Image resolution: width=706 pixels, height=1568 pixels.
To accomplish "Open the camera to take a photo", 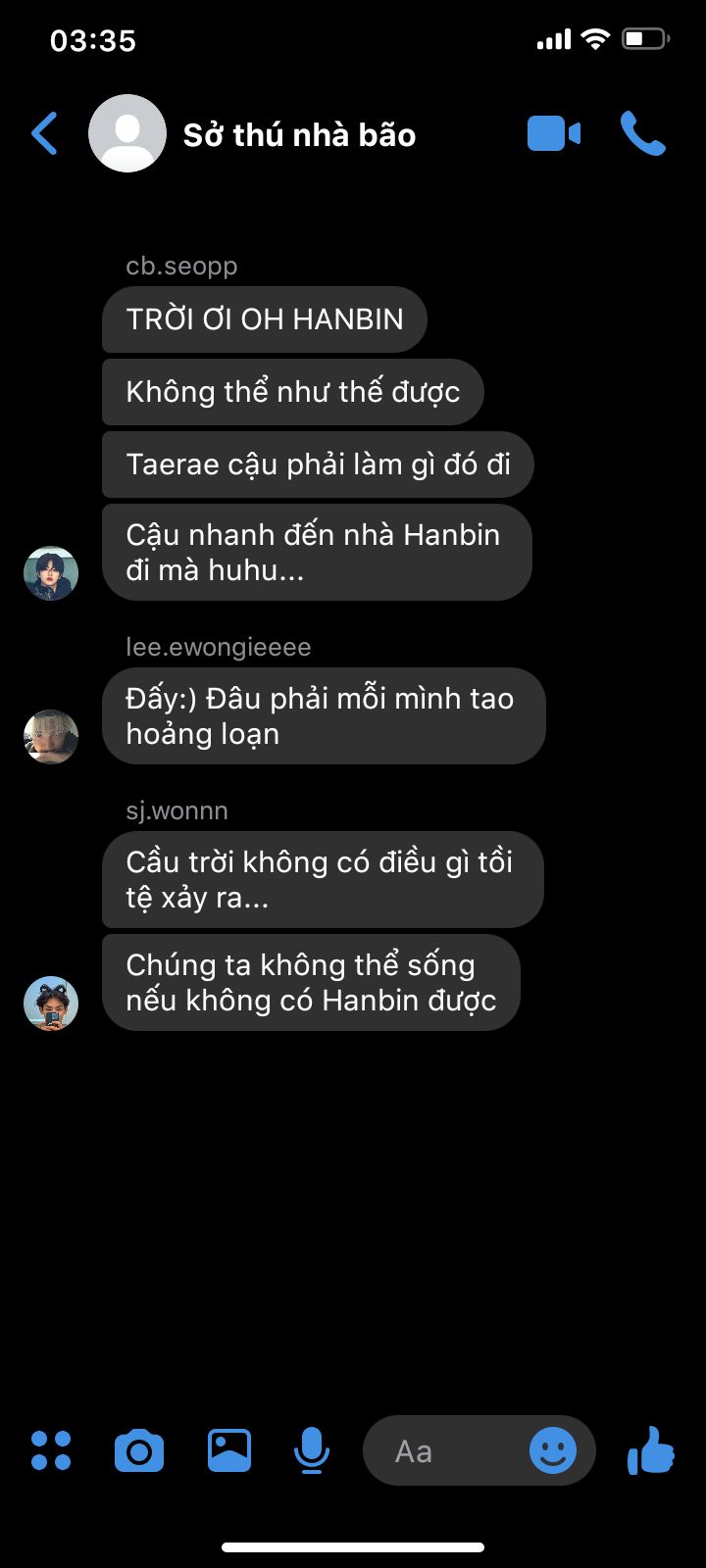I will click(x=139, y=1450).
